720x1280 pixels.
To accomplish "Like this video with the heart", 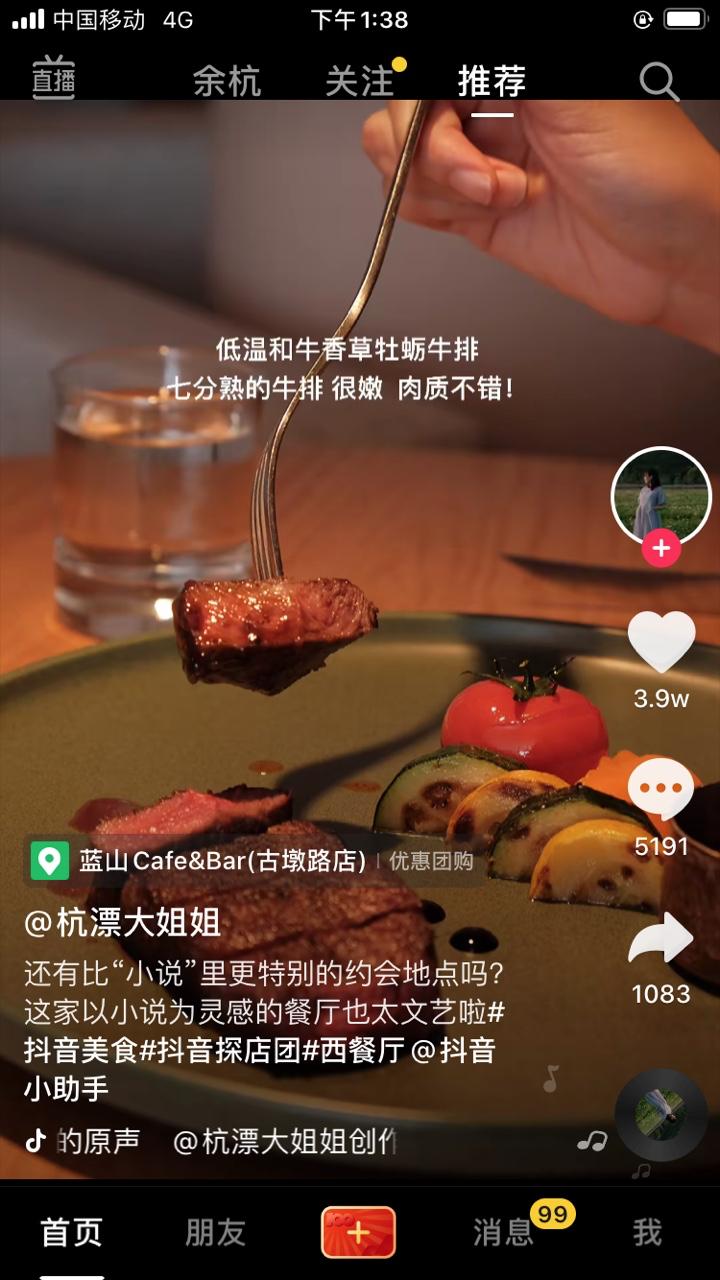I will click(x=661, y=642).
